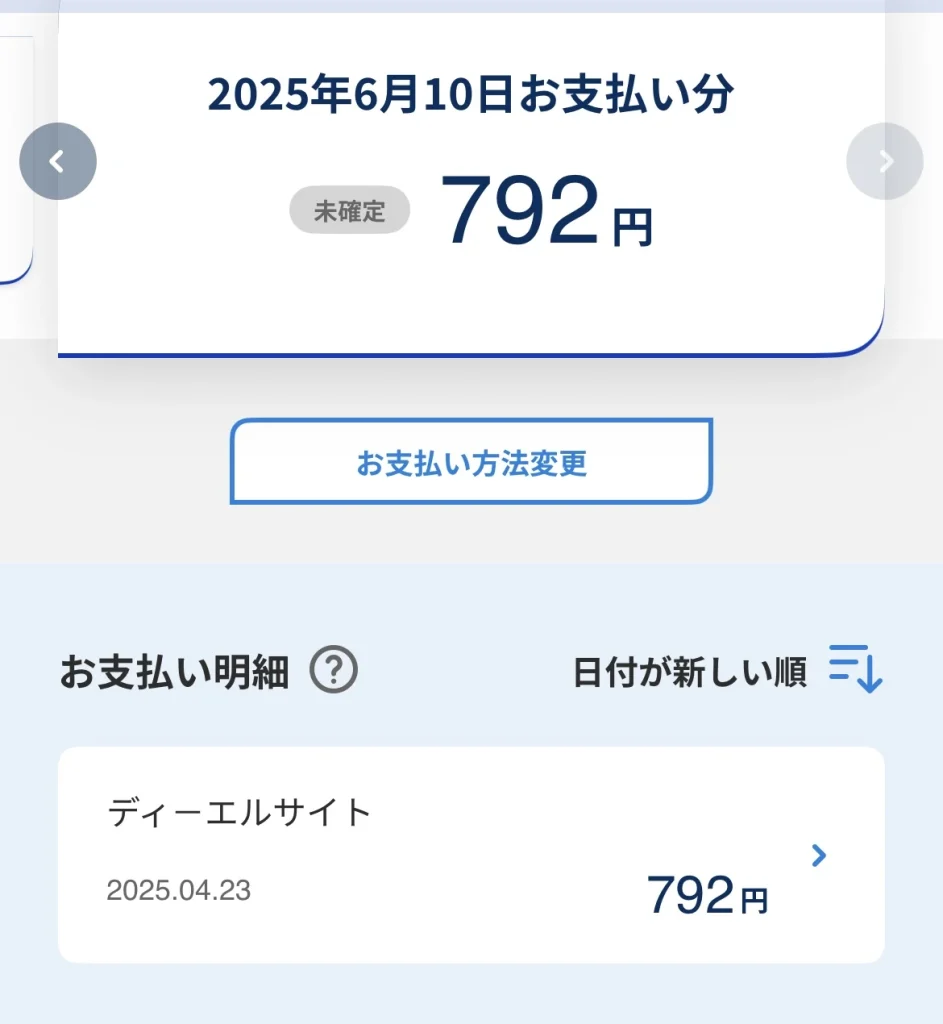This screenshot has height=1024, width=943.
Task: Tap the お支払い方法変更 button
Action: click(470, 462)
